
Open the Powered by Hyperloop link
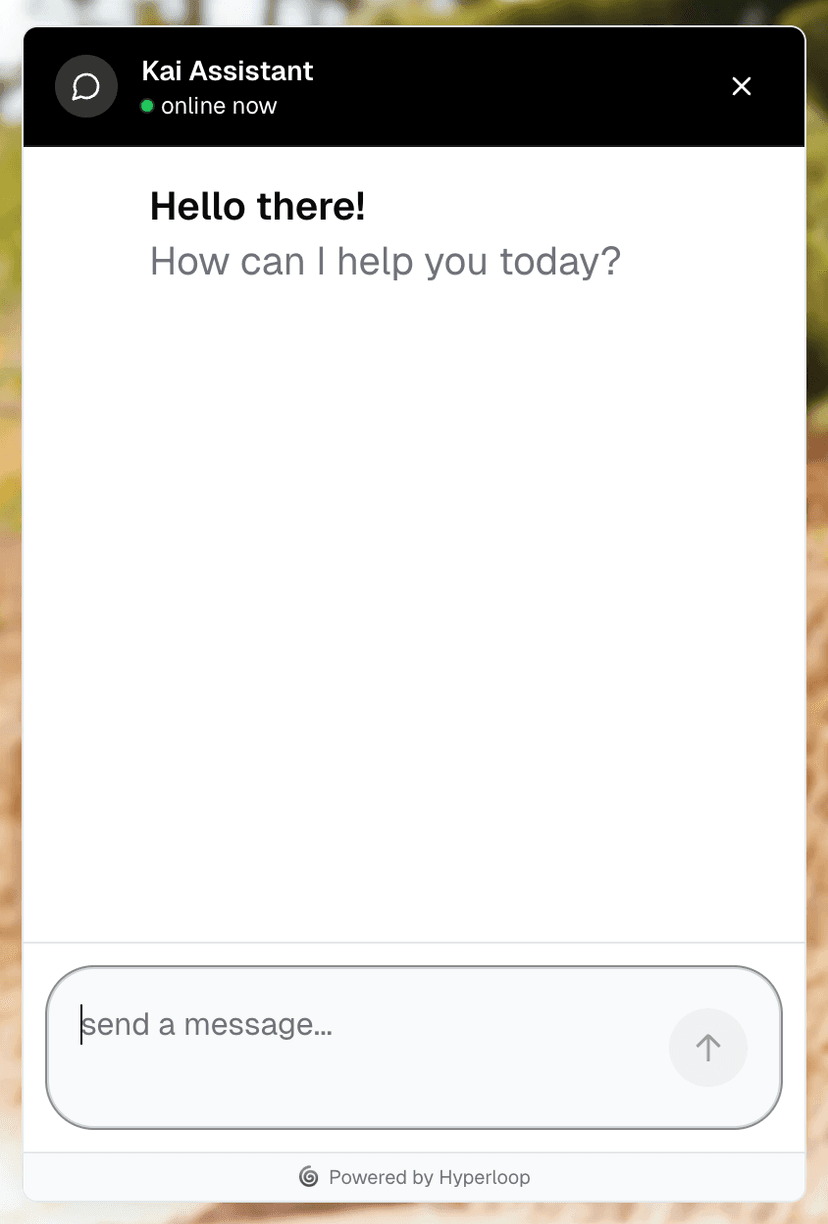pos(415,1177)
